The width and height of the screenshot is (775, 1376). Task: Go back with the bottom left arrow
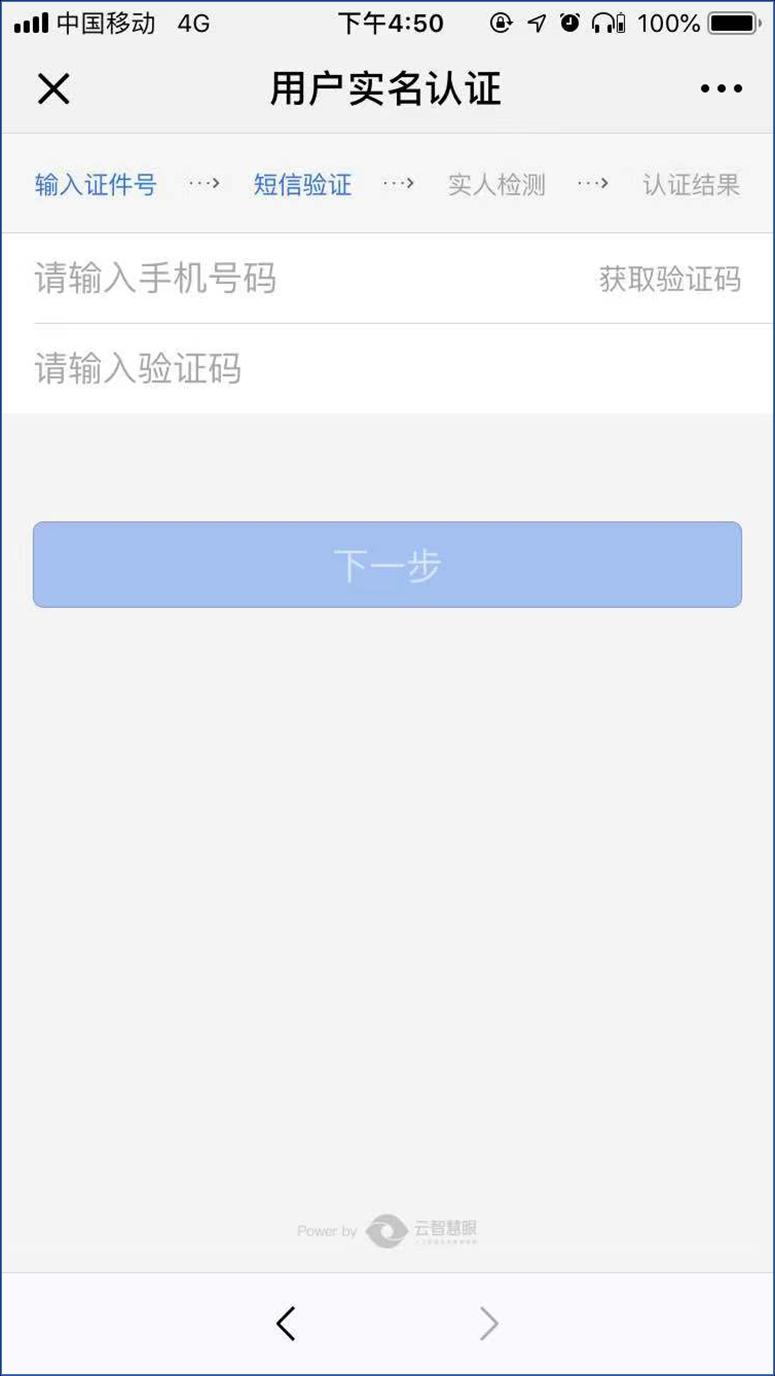pos(286,1323)
